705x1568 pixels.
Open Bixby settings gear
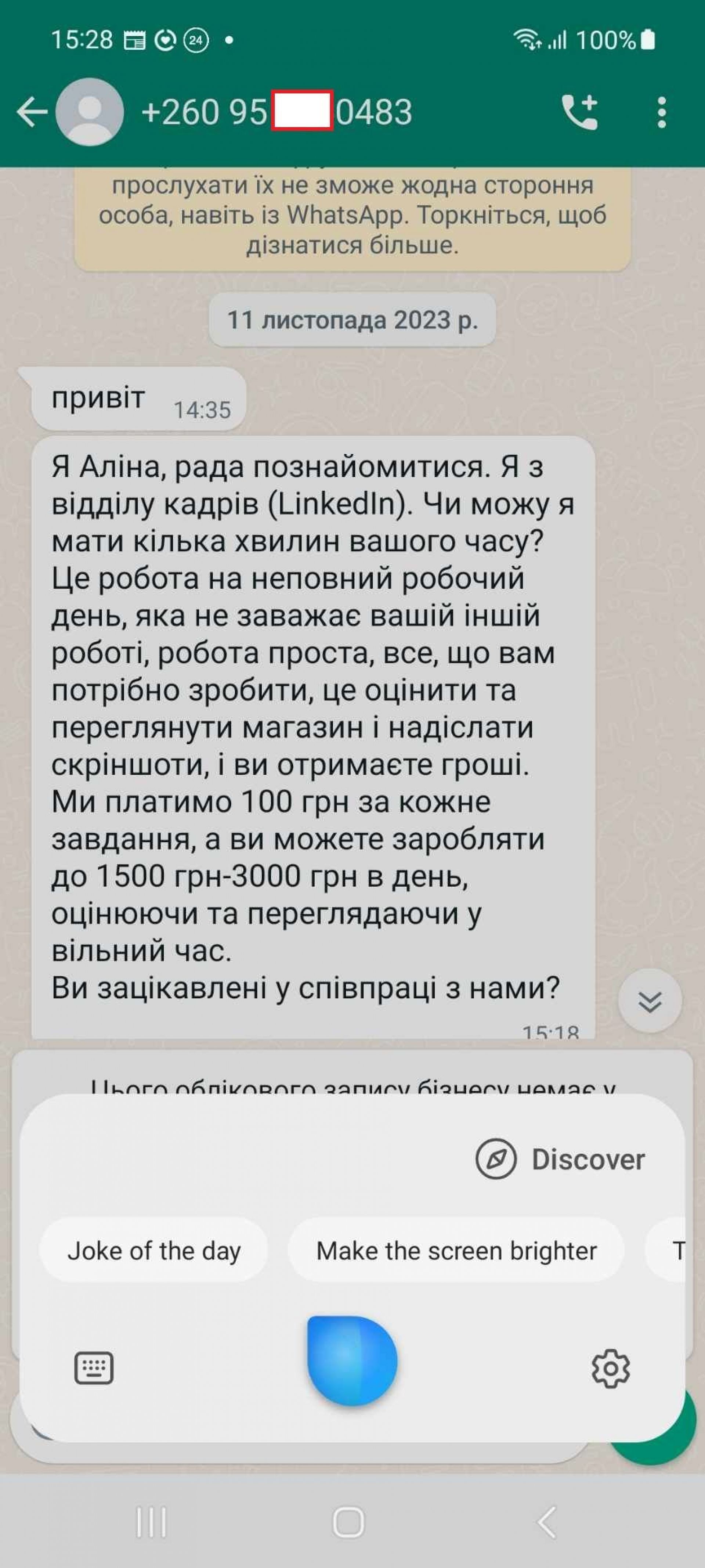(x=611, y=1369)
